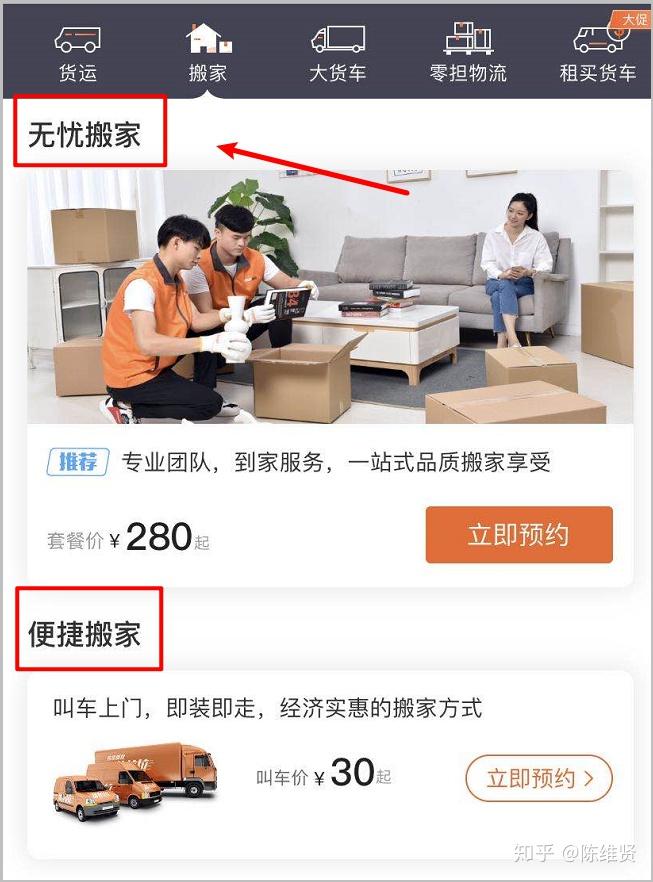Open the 租买货车 tab
This screenshot has height=882, width=653.
598,54
